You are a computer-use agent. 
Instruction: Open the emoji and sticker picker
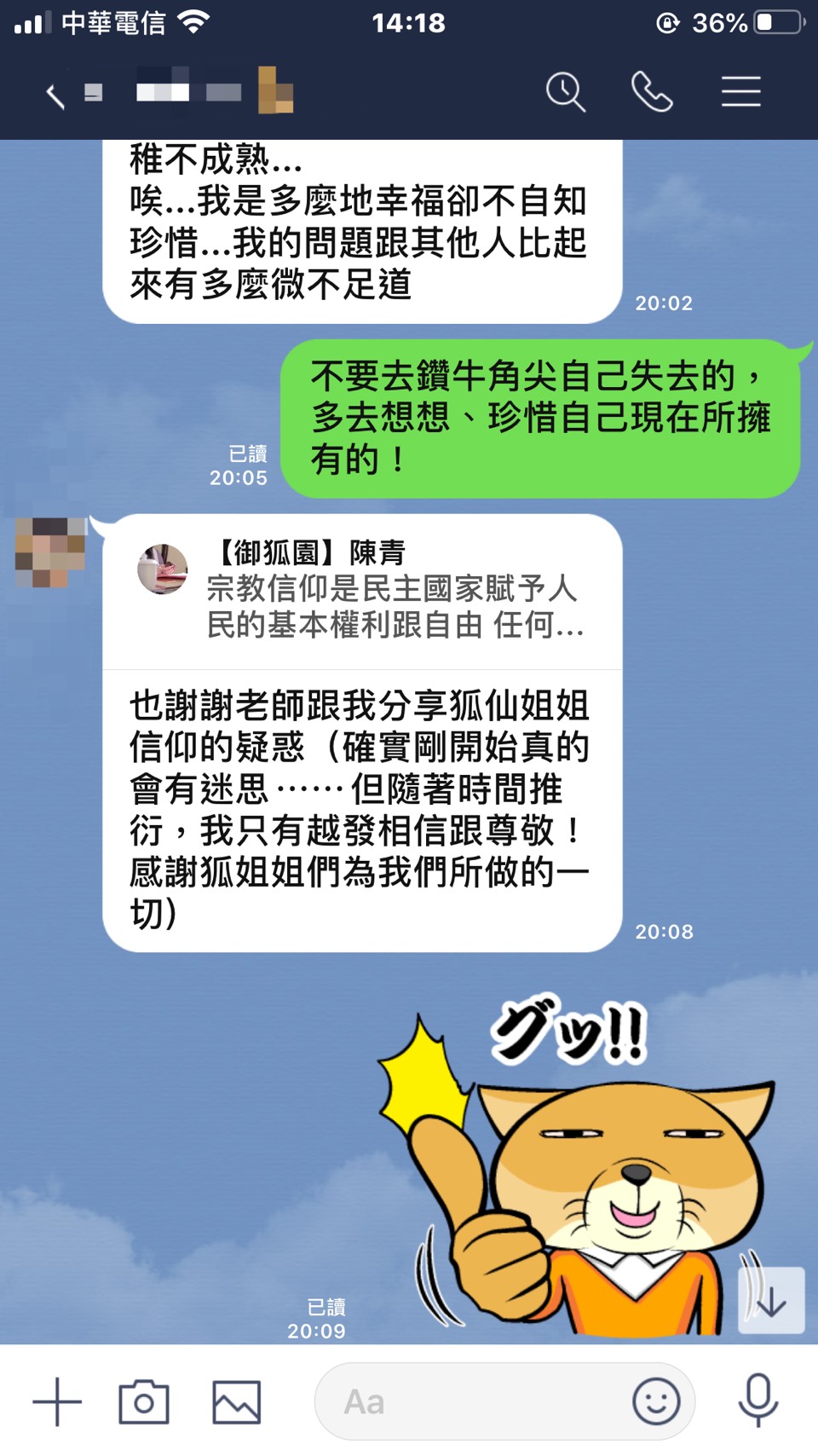pyautogui.click(x=656, y=1401)
